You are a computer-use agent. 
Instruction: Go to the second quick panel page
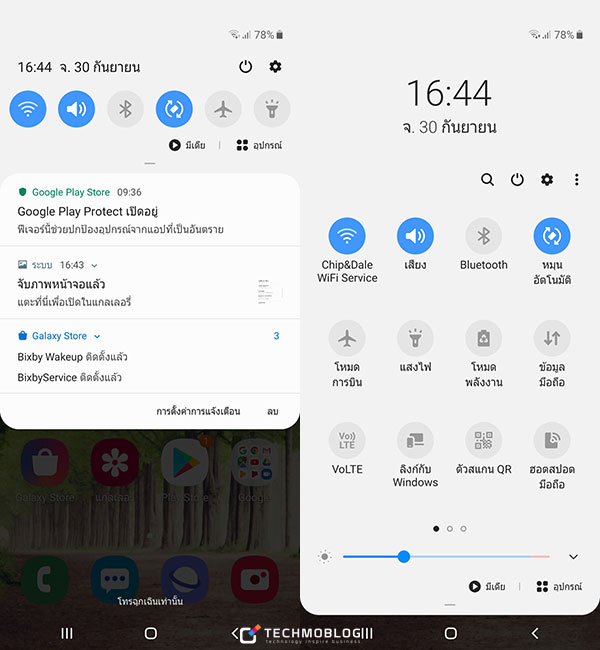450,528
